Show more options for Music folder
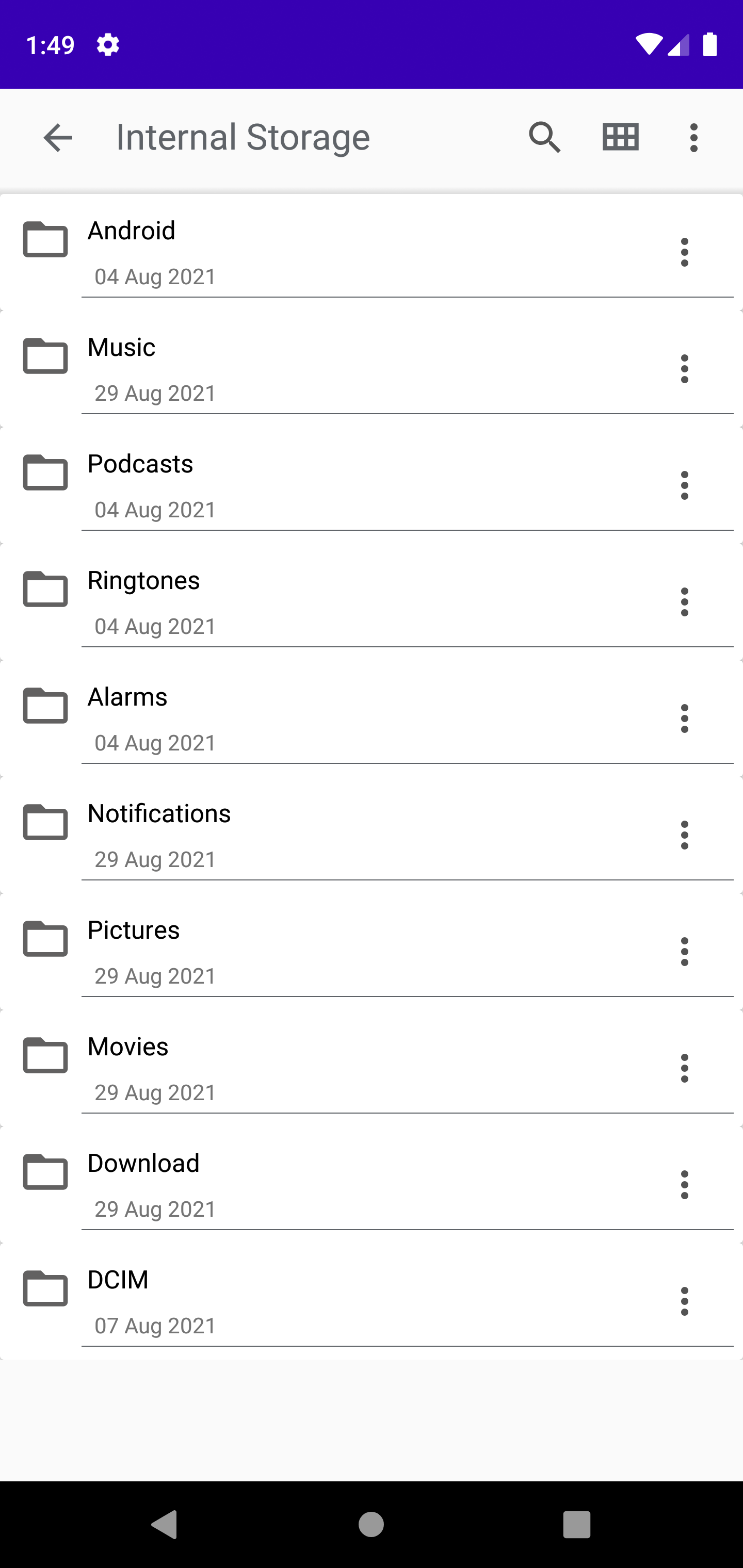 [685, 369]
